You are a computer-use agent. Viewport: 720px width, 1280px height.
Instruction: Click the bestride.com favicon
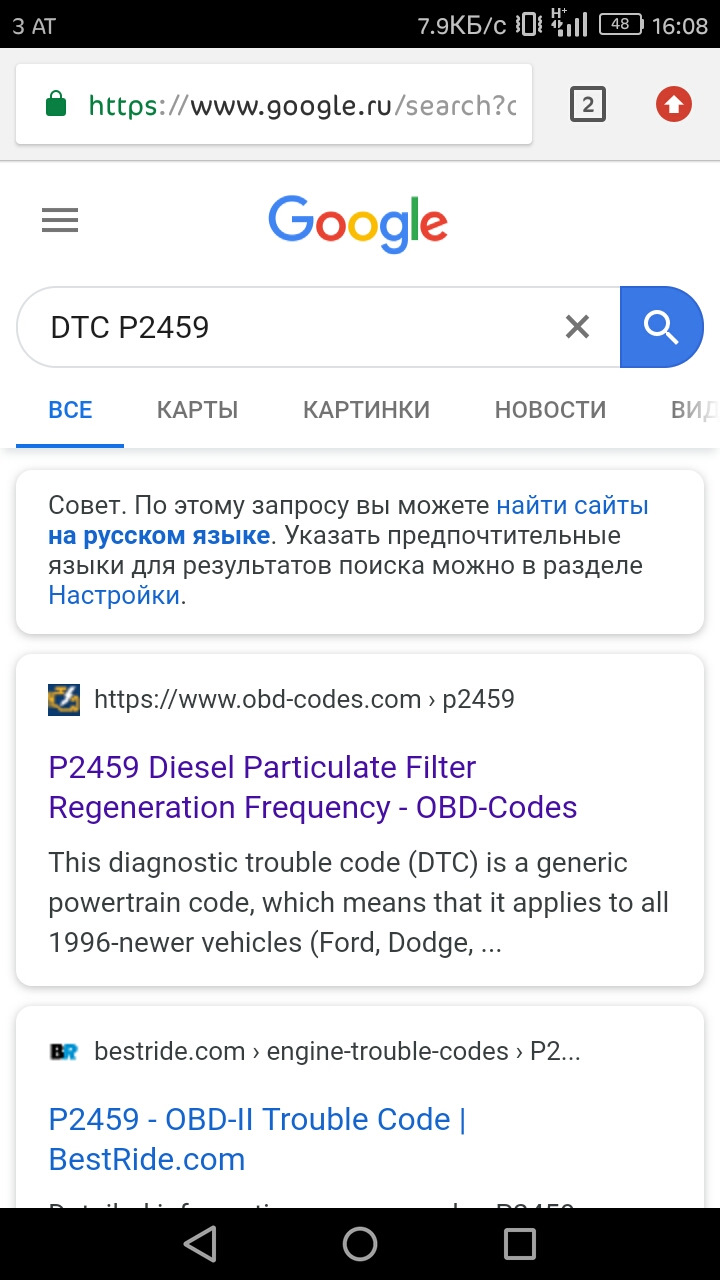63,1051
